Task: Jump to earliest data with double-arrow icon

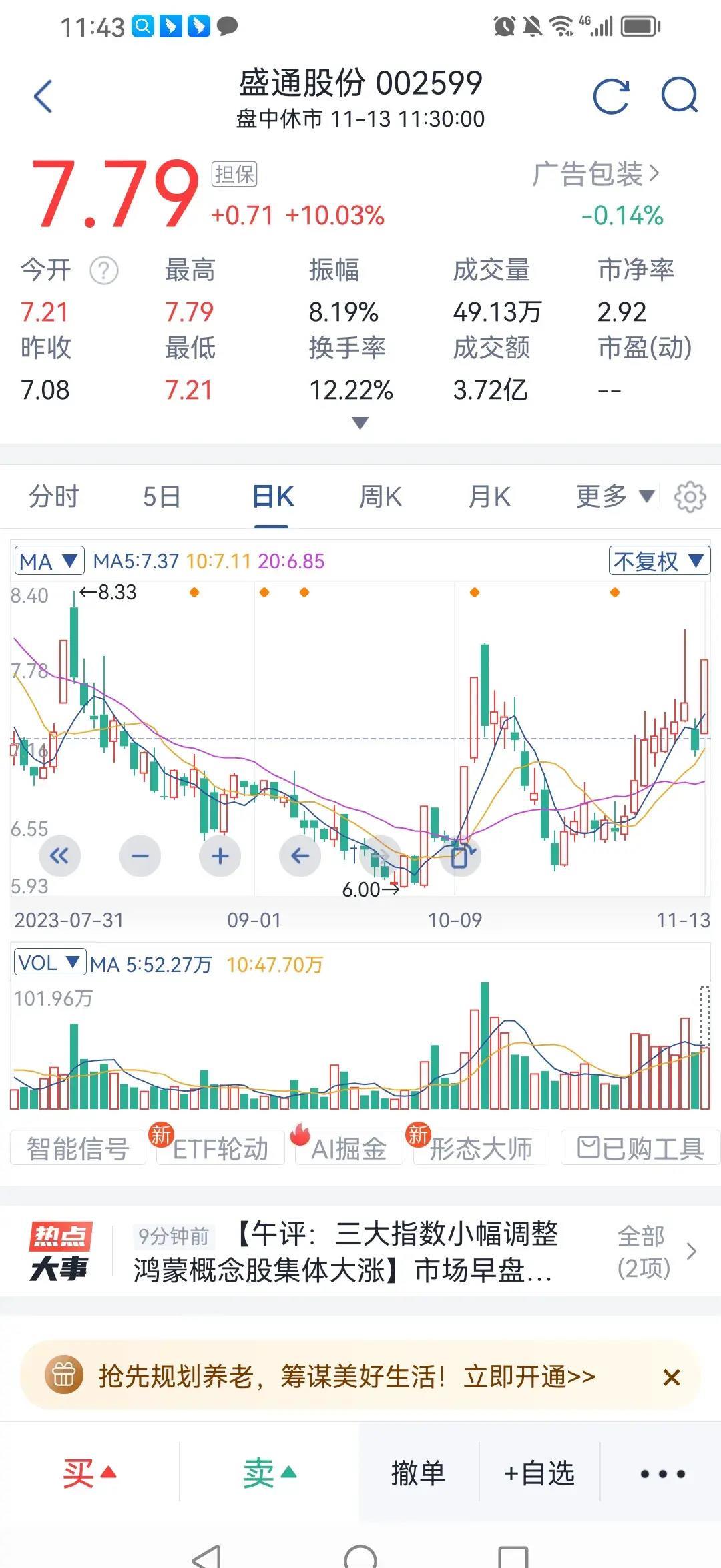Action: click(59, 855)
